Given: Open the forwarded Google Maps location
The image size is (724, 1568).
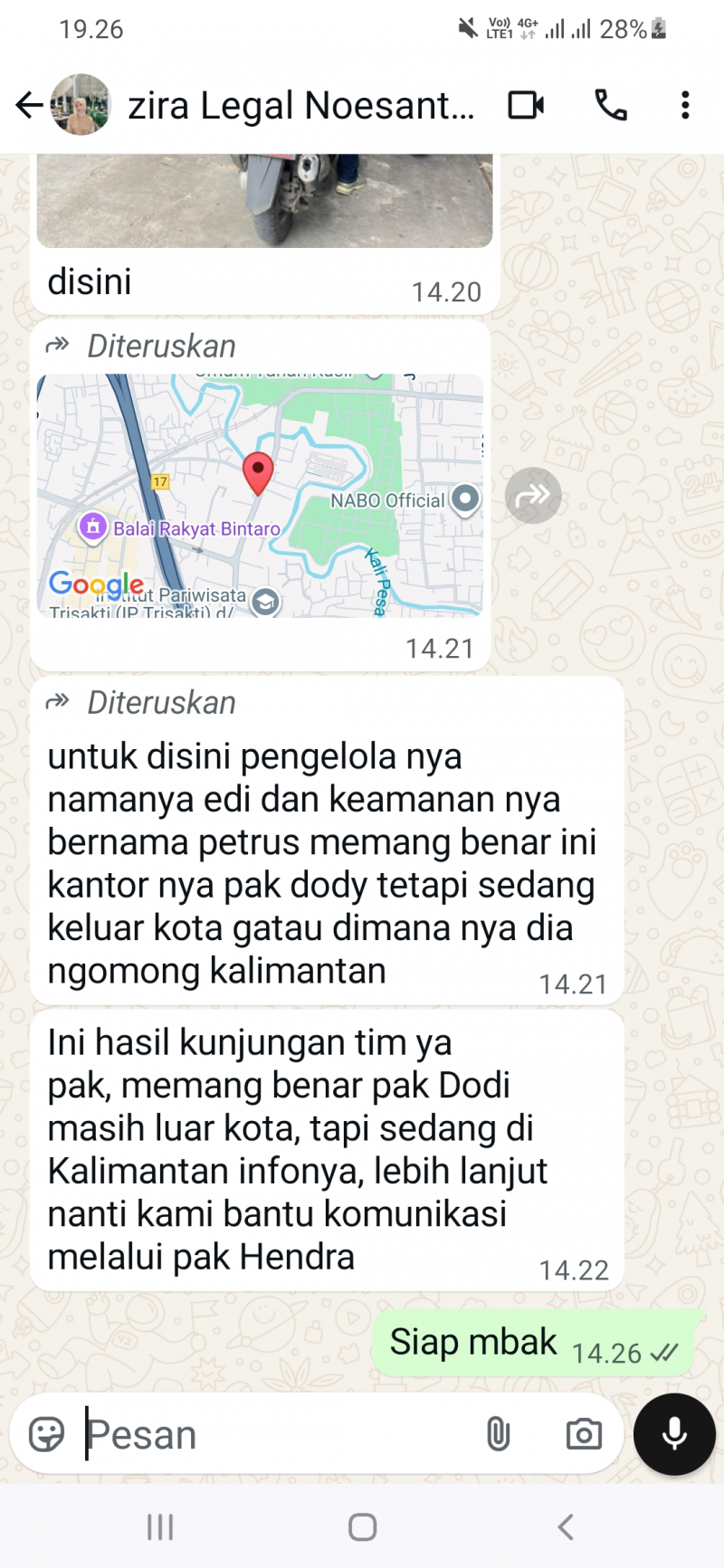Looking at the screenshot, I should pyautogui.click(x=260, y=495).
